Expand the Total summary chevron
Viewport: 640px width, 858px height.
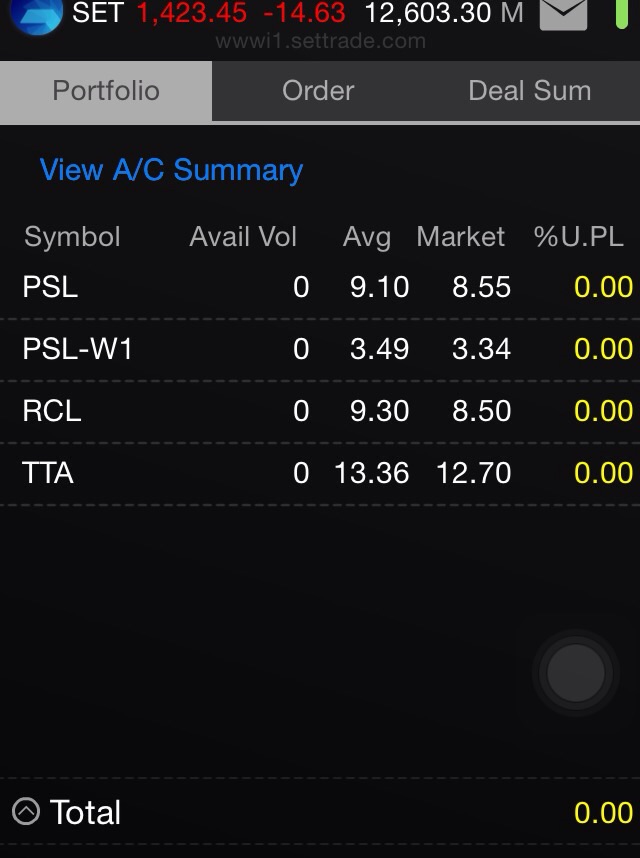(26, 812)
